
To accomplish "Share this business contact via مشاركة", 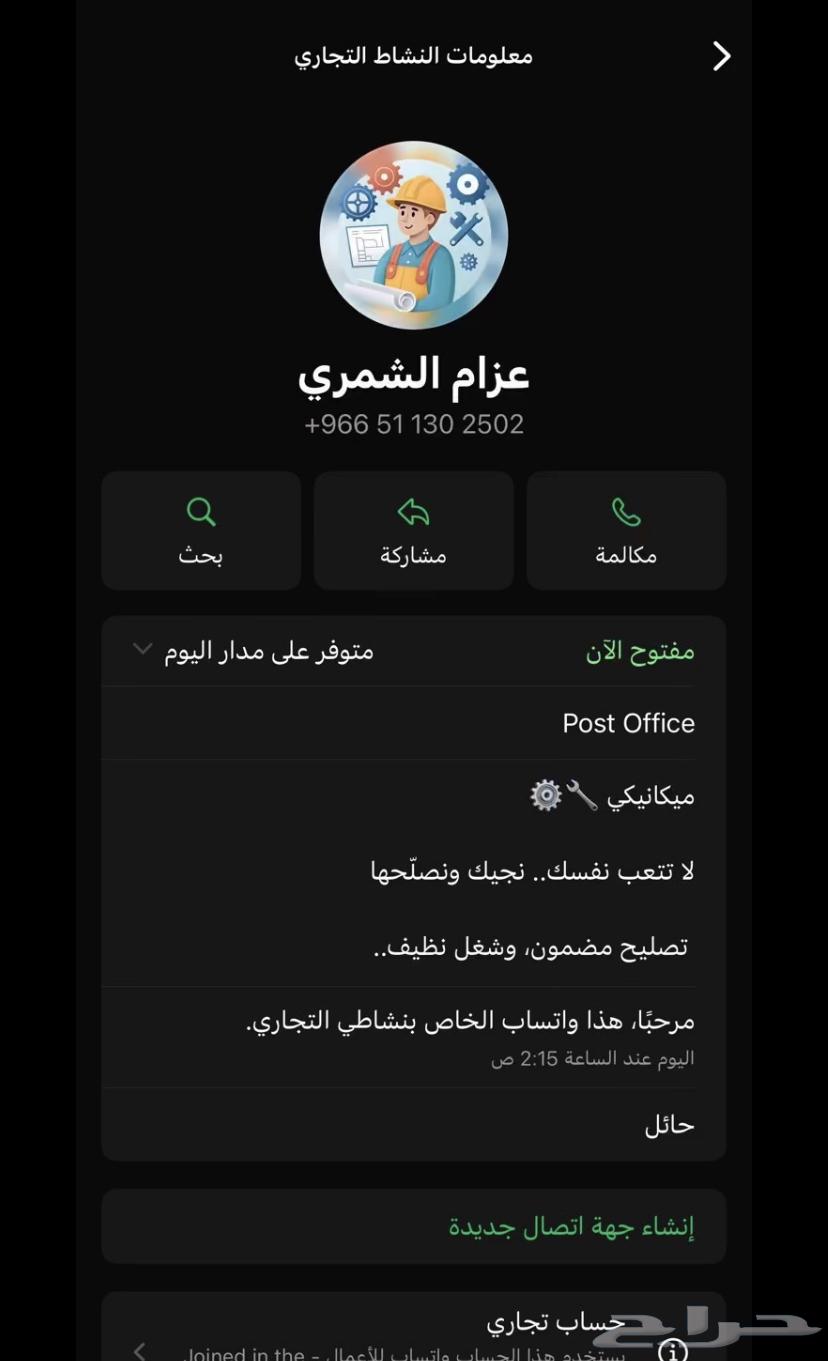I will pyautogui.click(x=413, y=531).
